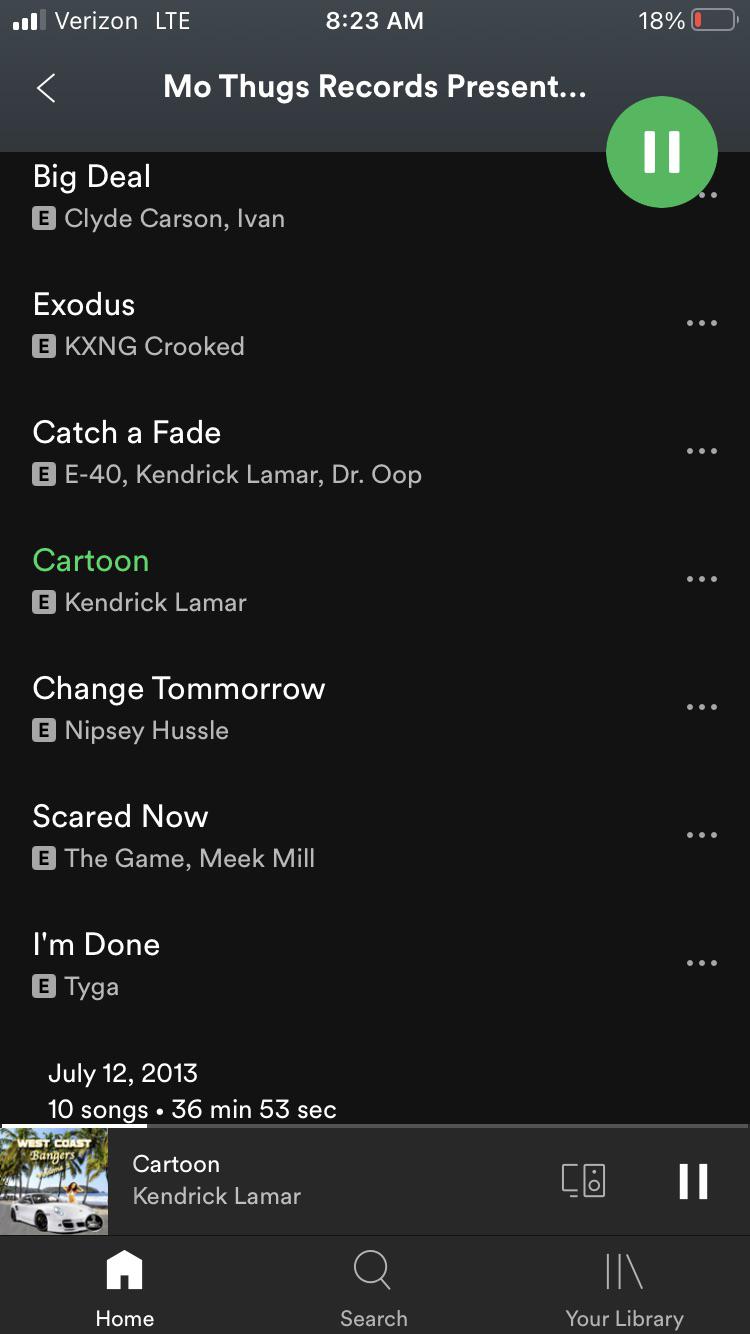Open more options for Cartoon

pyautogui.click(x=702, y=580)
